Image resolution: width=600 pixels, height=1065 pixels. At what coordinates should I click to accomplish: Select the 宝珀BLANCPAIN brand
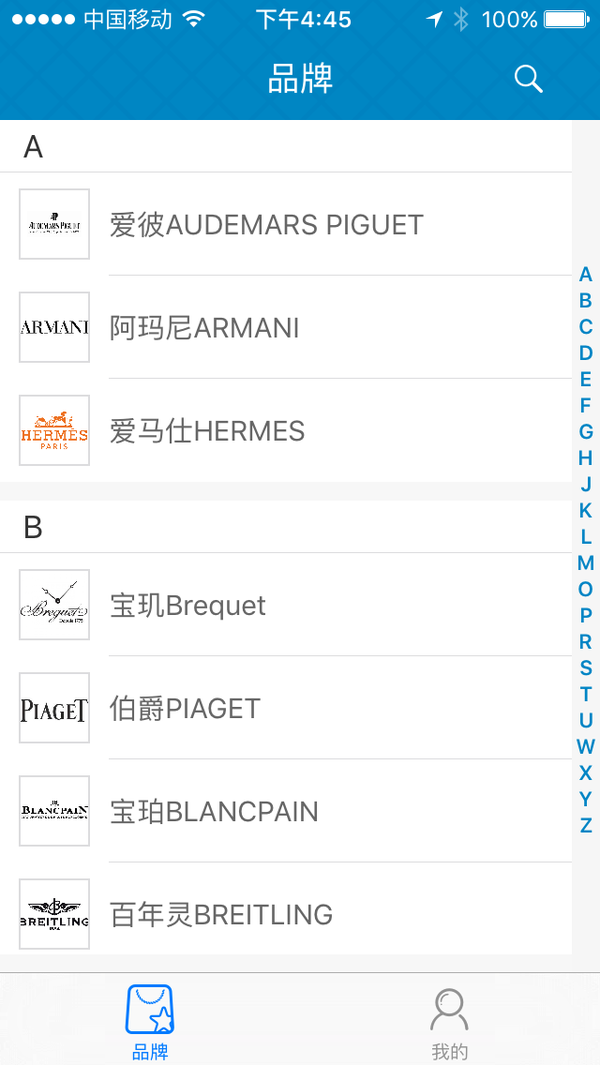click(x=286, y=811)
